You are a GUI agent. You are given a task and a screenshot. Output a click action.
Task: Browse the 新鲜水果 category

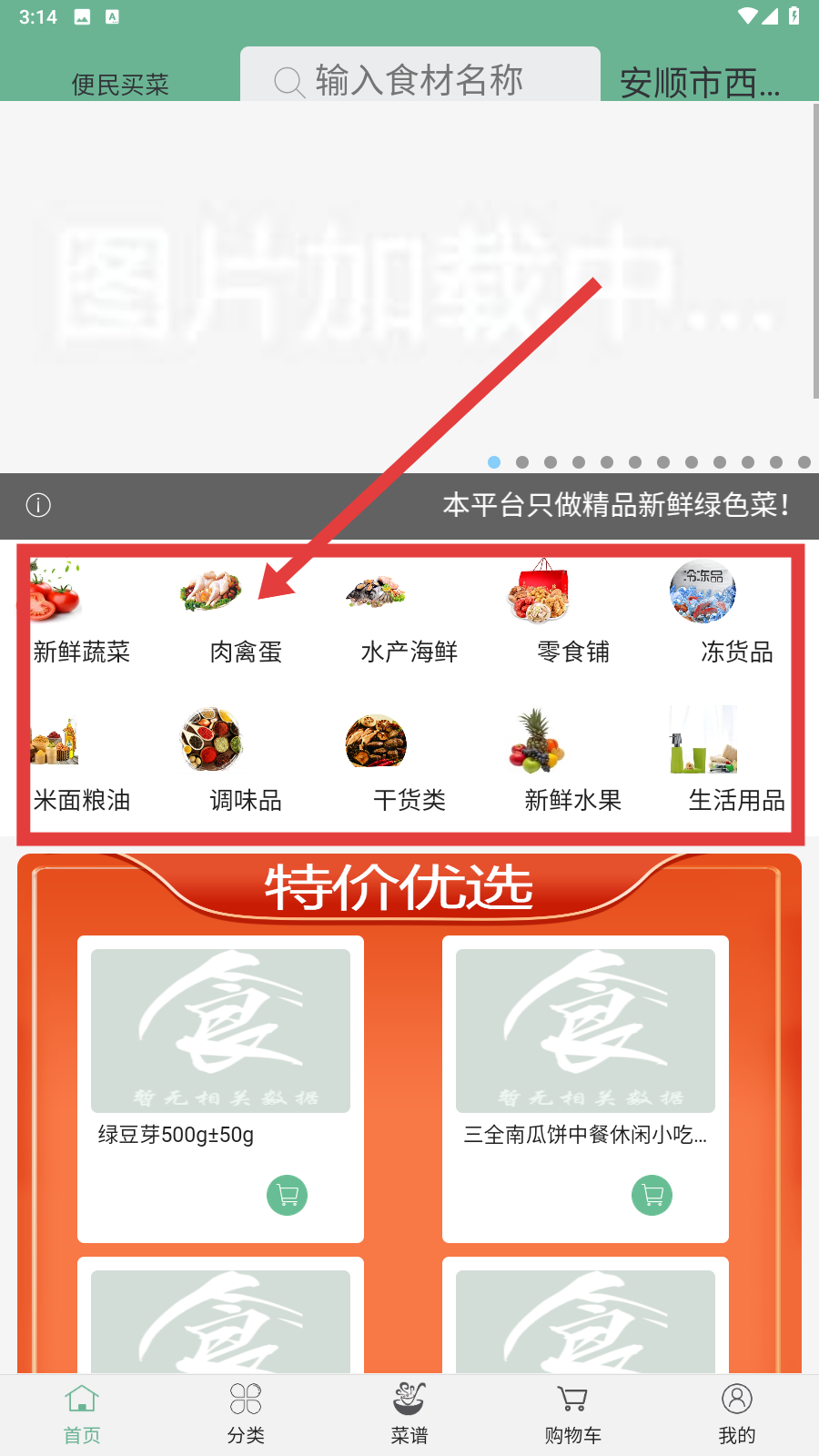[x=572, y=760]
